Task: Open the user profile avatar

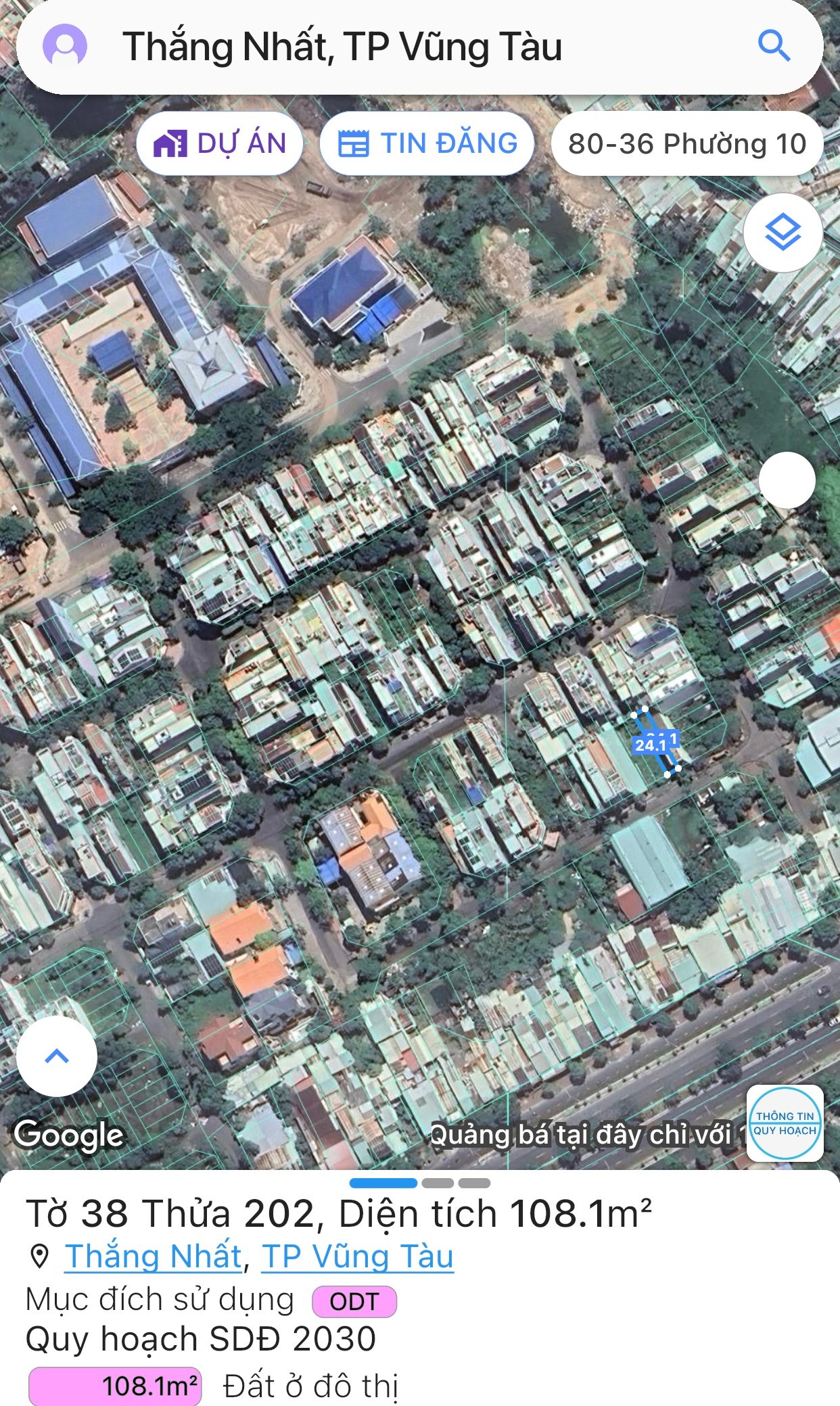Action: pyautogui.click(x=65, y=45)
